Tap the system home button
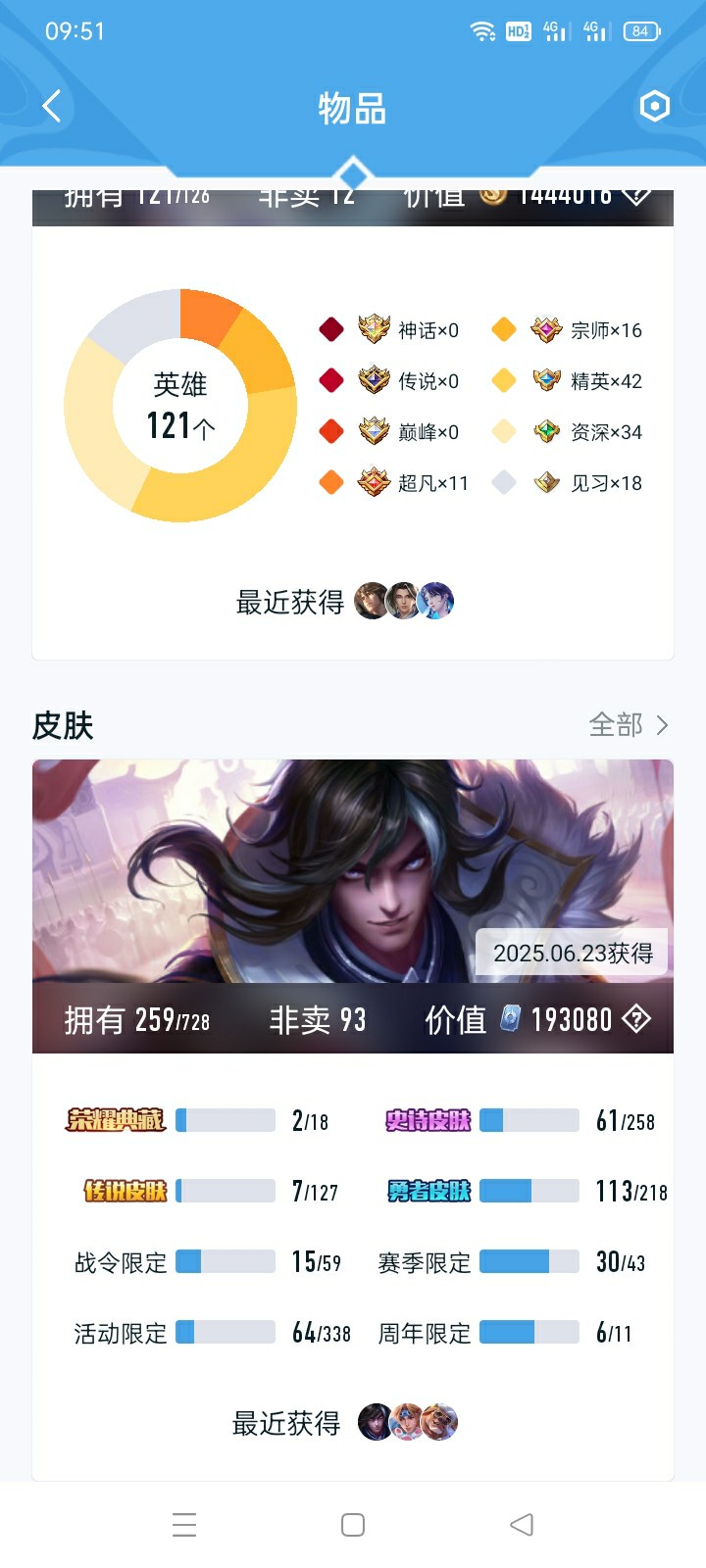The height and width of the screenshot is (1568, 706). 353,1525
